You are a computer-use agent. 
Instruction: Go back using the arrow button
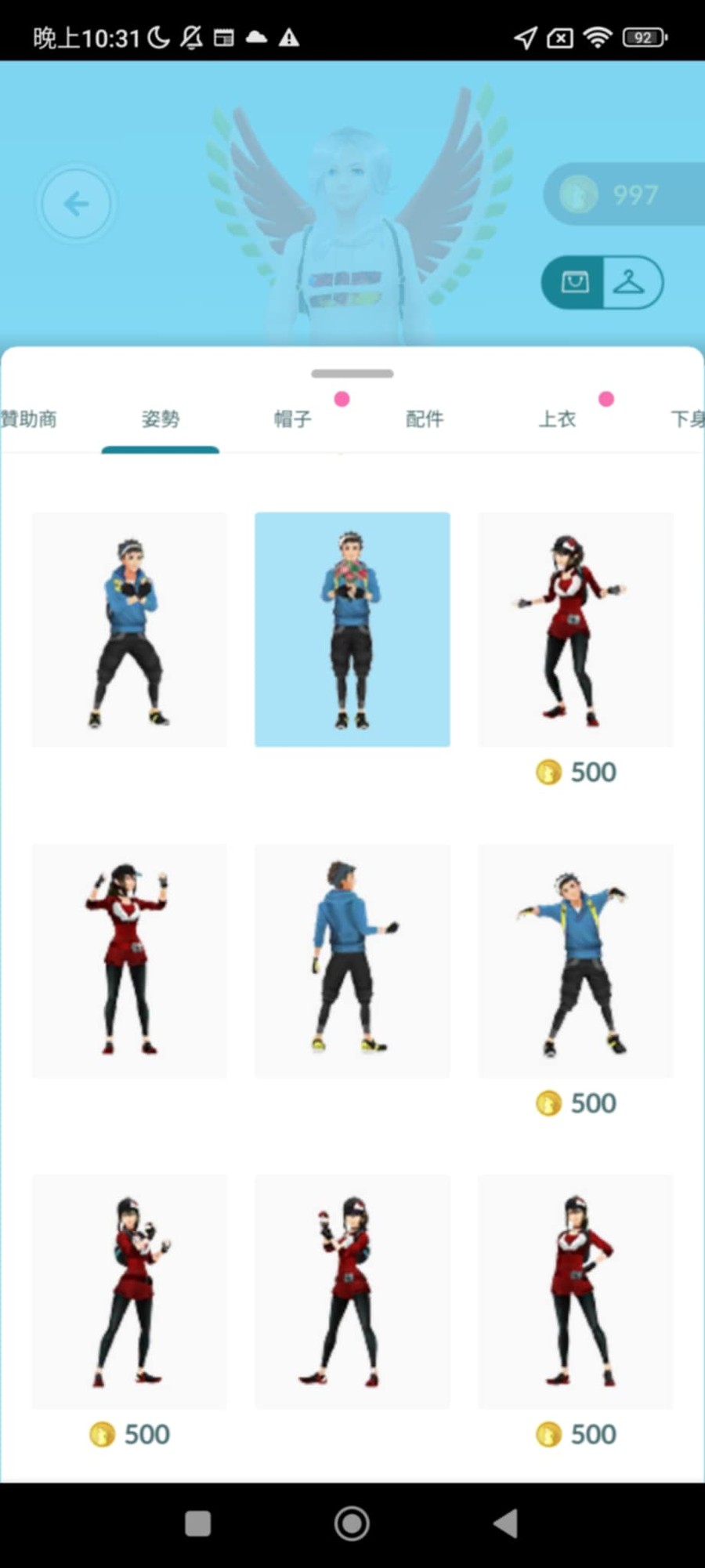pyautogui.click(x=77, y=205)
